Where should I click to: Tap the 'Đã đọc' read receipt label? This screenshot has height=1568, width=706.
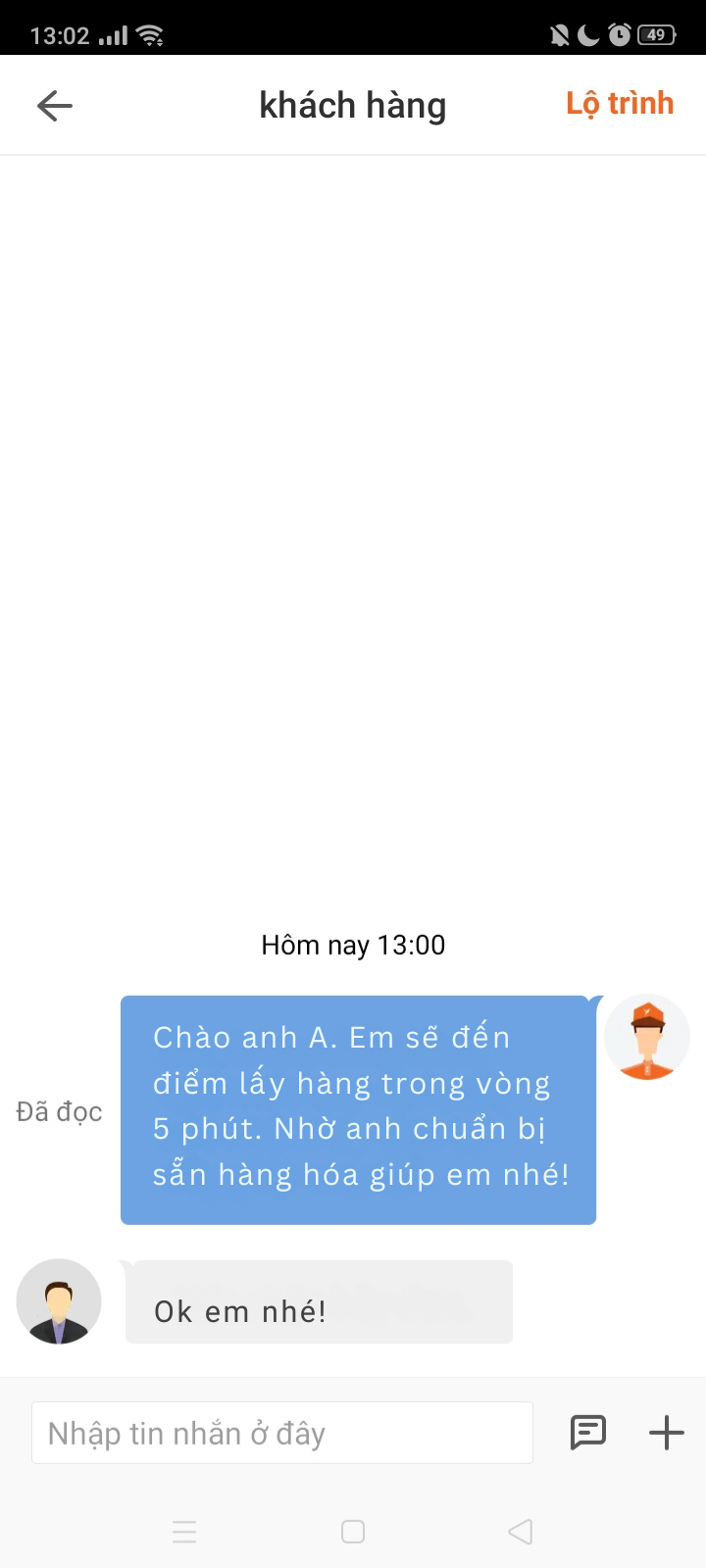[x=58, y=1112]
